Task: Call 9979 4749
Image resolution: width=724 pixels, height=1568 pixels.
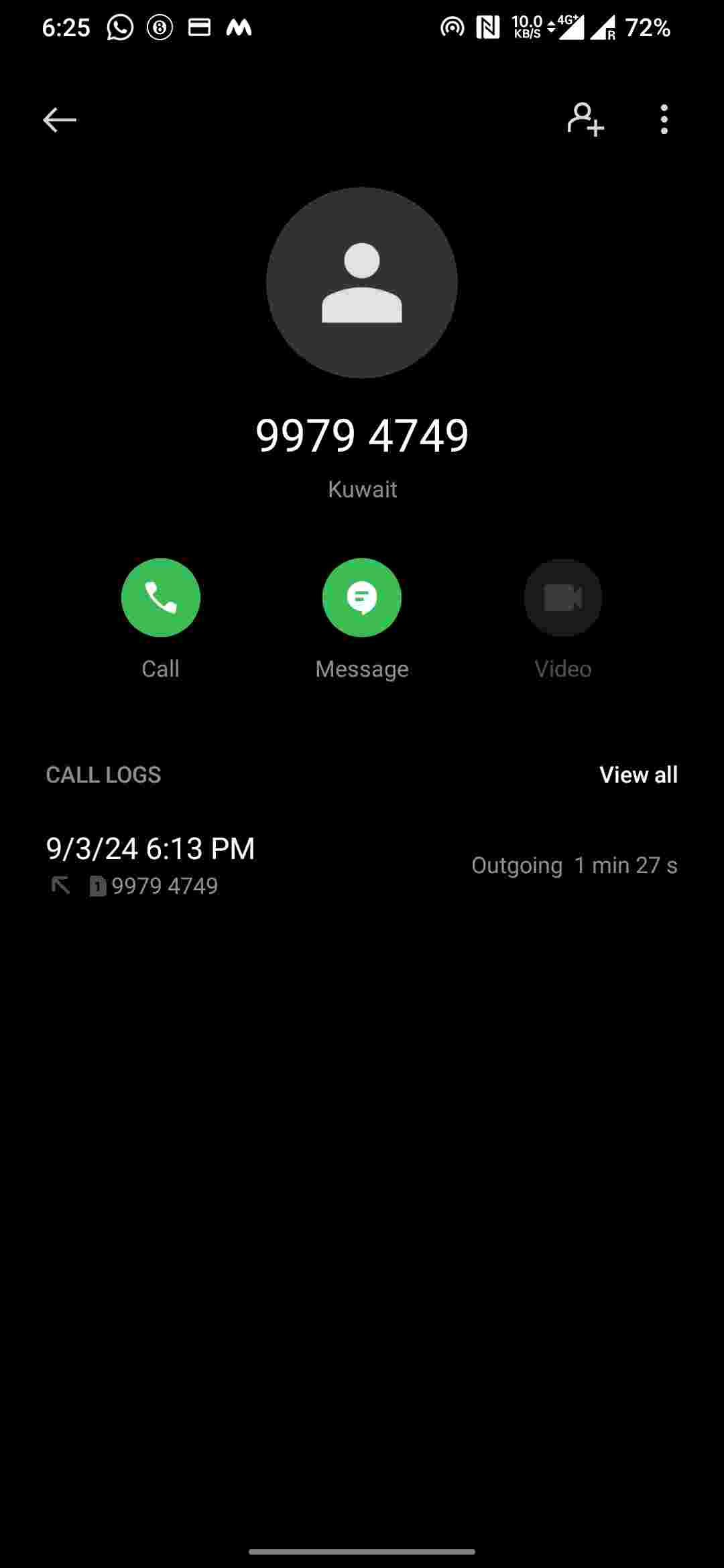Action: point(160,598)
